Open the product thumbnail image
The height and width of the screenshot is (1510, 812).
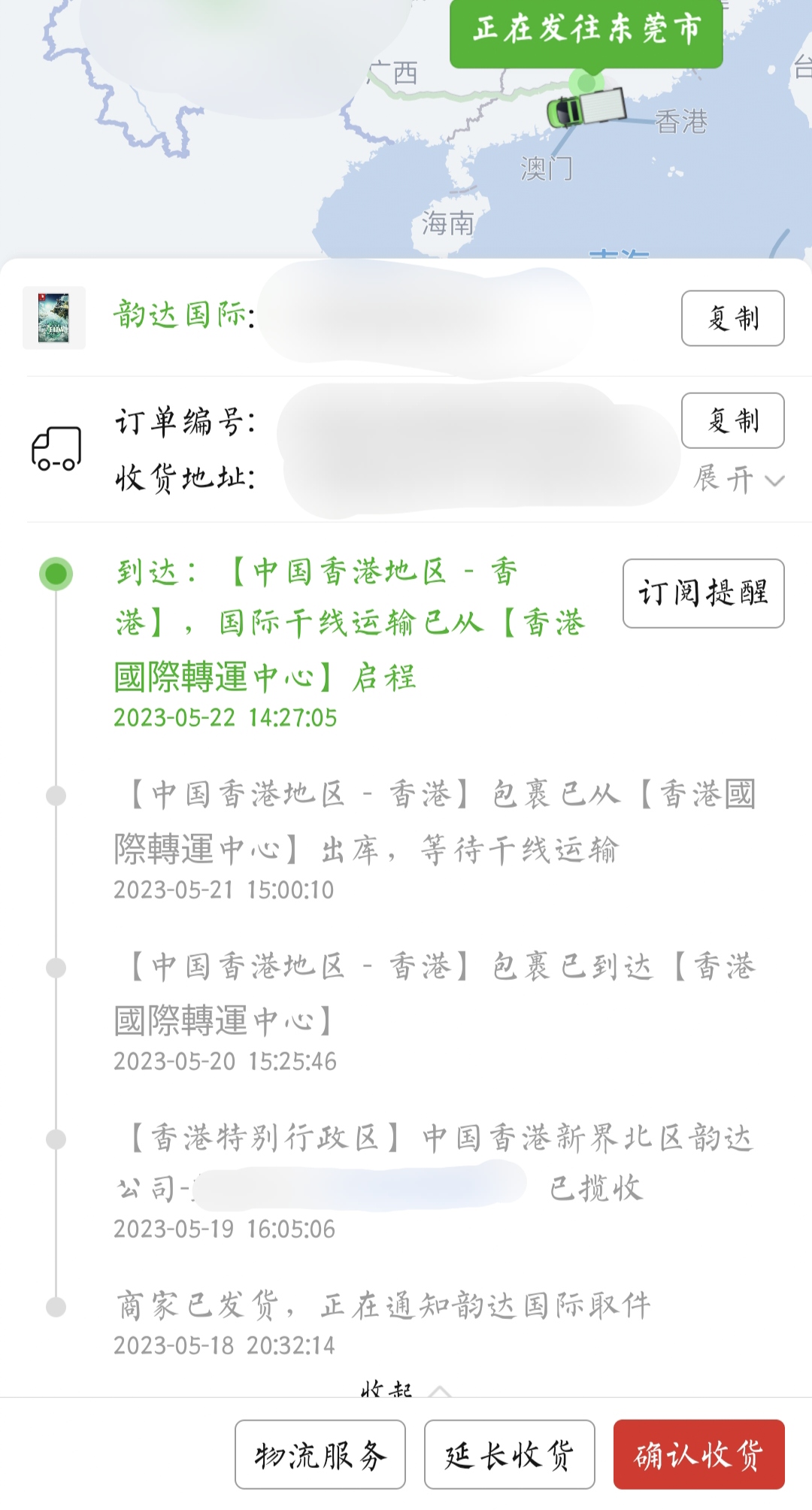[x=54, y=318]
